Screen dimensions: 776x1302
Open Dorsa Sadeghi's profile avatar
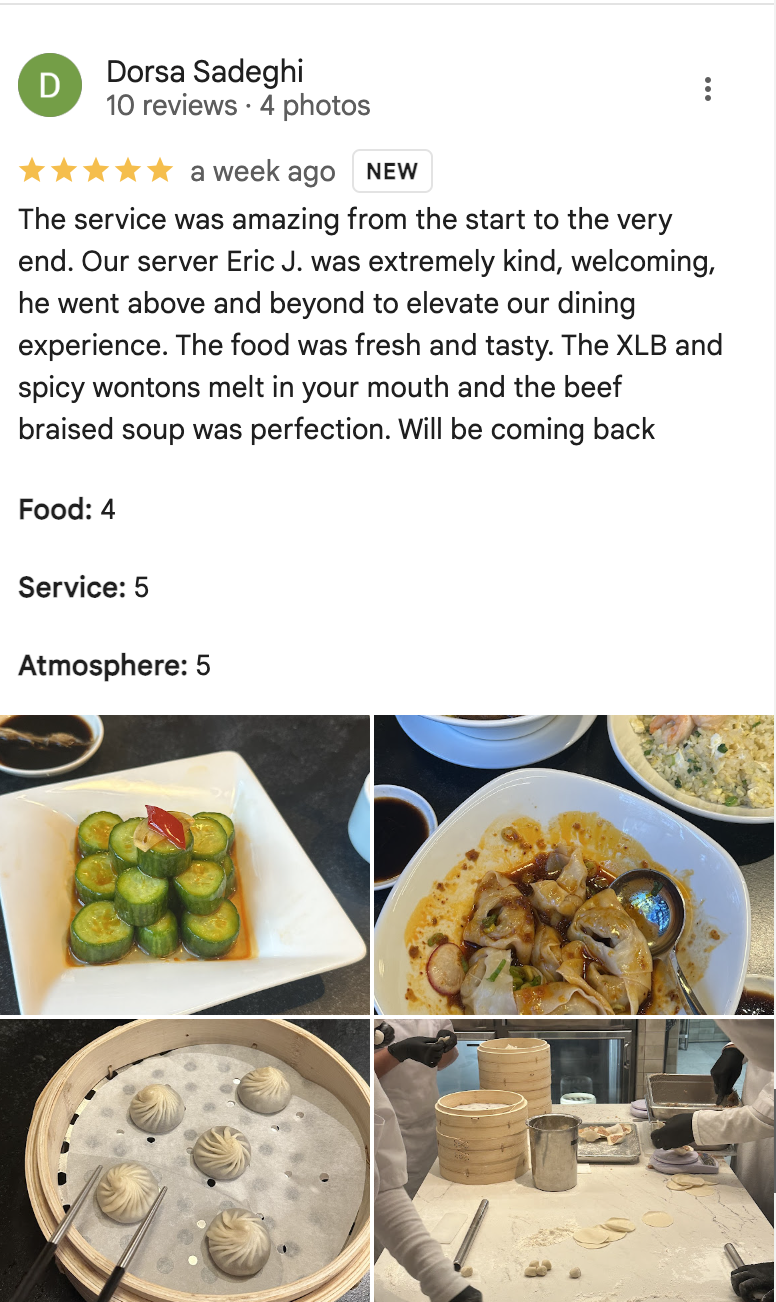[x=49, y=85]
